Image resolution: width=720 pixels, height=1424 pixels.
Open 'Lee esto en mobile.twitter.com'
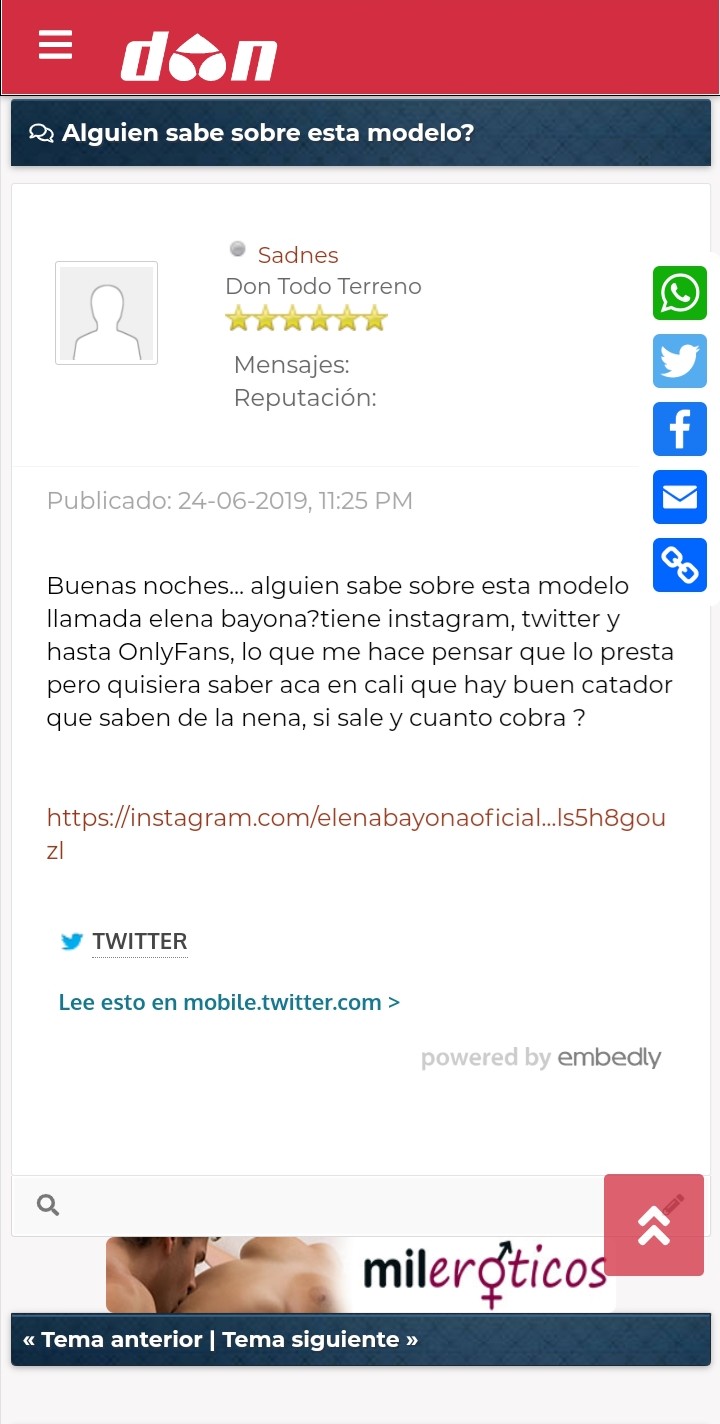[x=229, y=1002]
